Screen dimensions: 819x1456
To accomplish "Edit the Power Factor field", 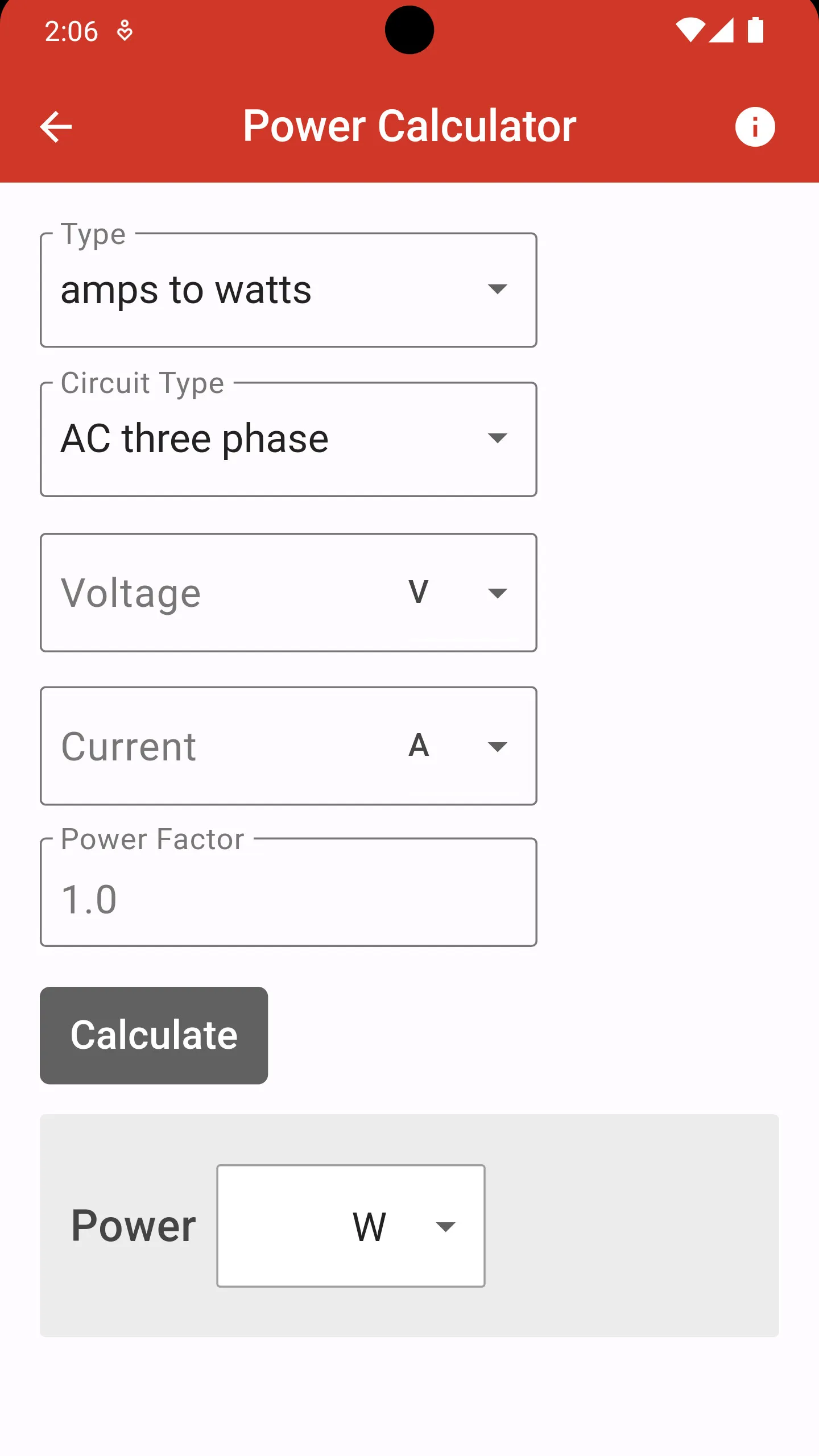I will pyautogui.click(x=288, y=892).
